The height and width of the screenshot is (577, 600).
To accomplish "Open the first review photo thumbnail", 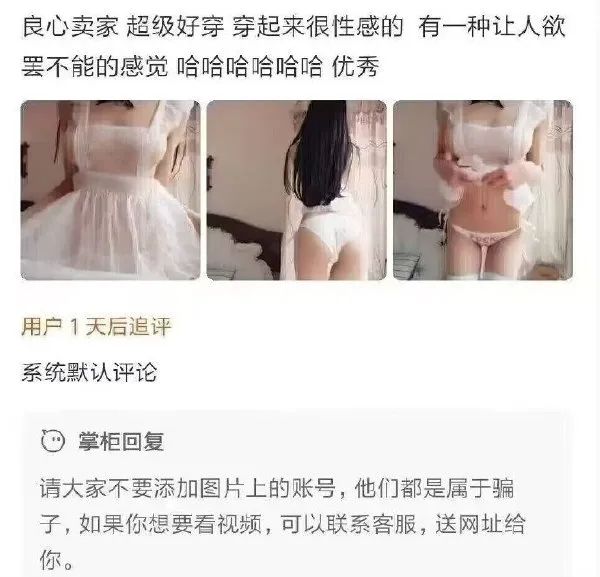I will (110, 190).
